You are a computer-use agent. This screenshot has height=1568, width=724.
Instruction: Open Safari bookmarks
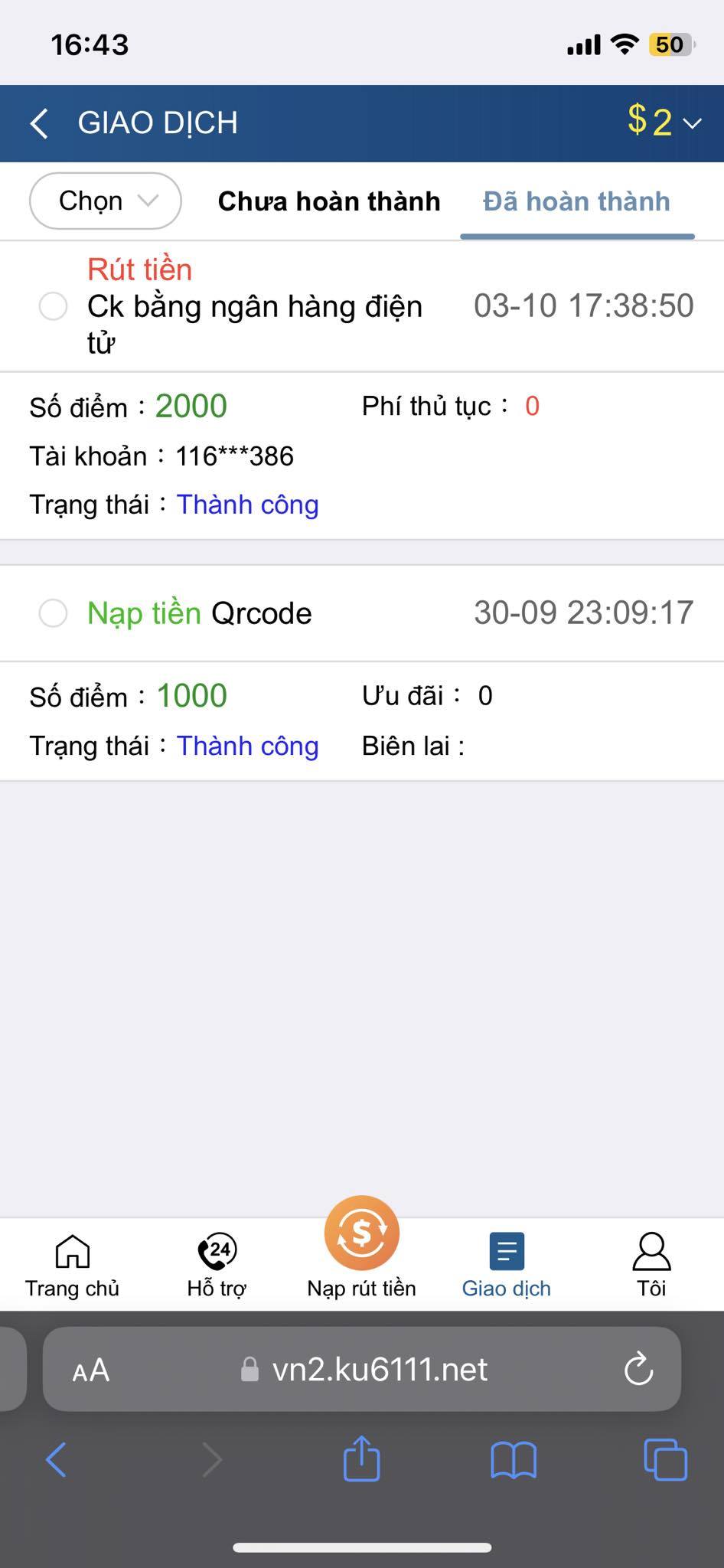(x=513, y=1459)
